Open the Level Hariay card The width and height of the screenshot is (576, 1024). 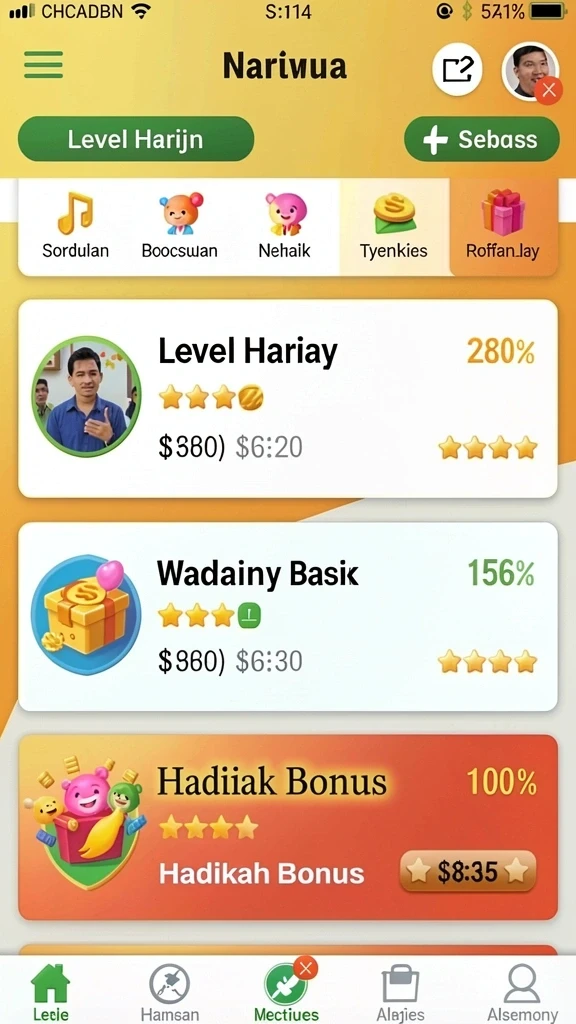(288, 398)
